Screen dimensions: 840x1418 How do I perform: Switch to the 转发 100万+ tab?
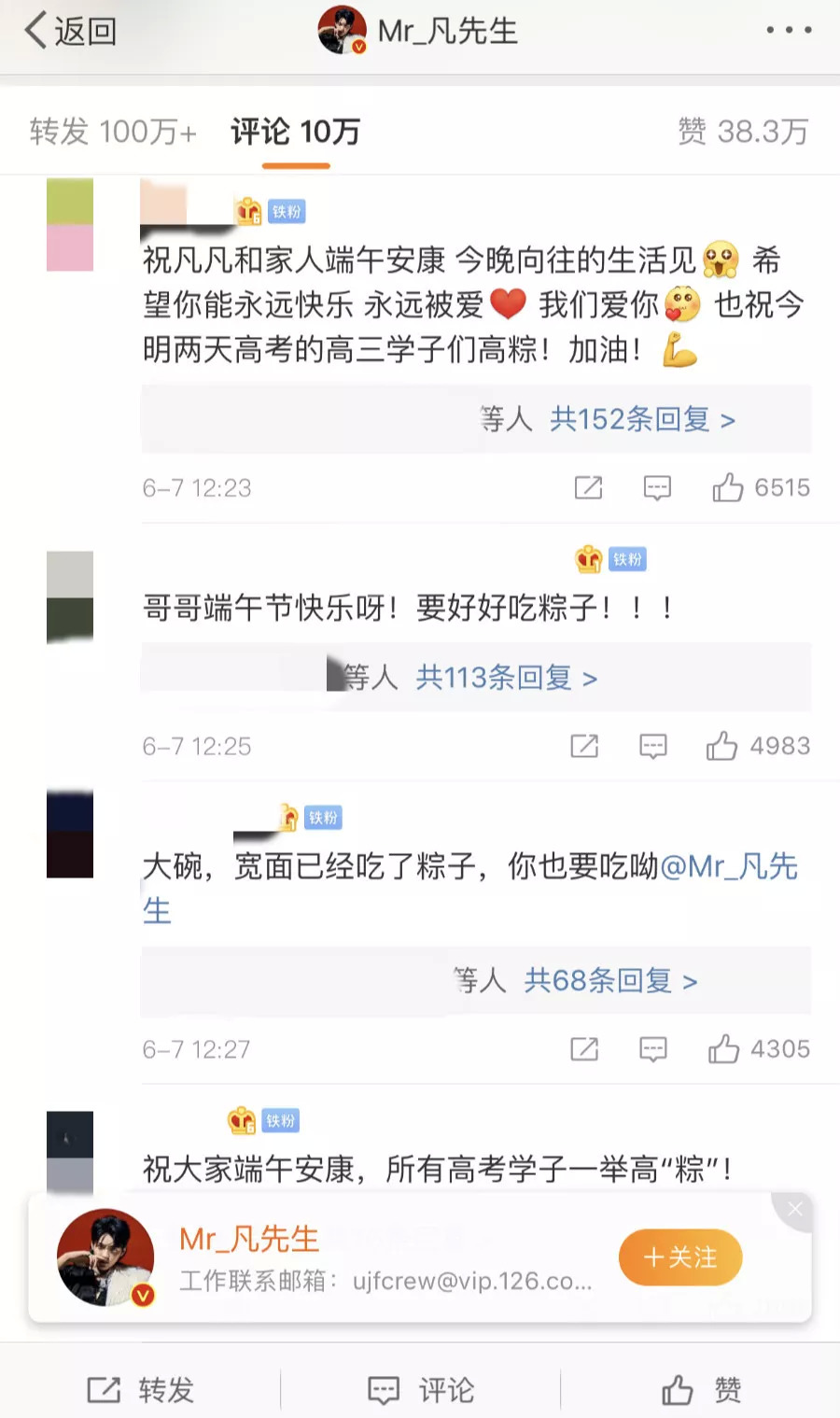(x=112, y=132)
